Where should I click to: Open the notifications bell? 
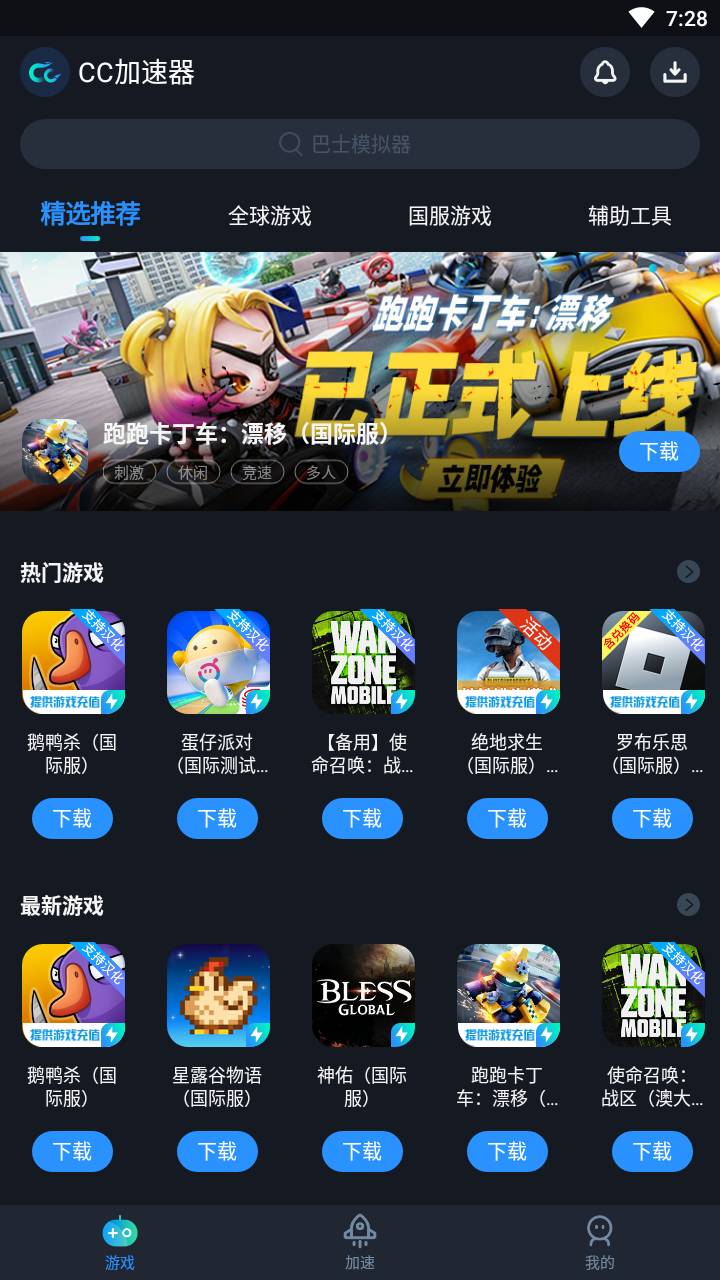pyautogui.click(x=605, y=72)
